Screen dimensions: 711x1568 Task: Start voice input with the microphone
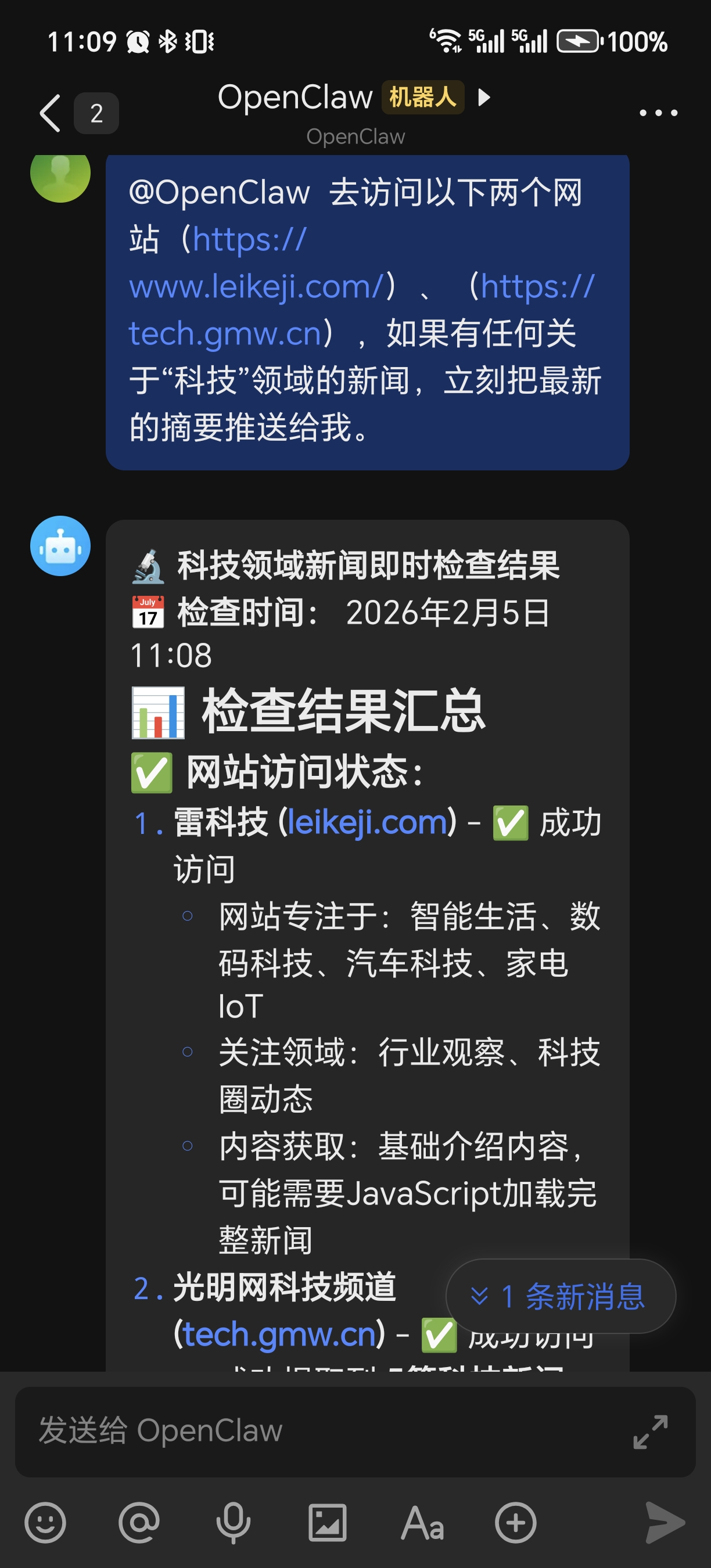pos(233,1522)
